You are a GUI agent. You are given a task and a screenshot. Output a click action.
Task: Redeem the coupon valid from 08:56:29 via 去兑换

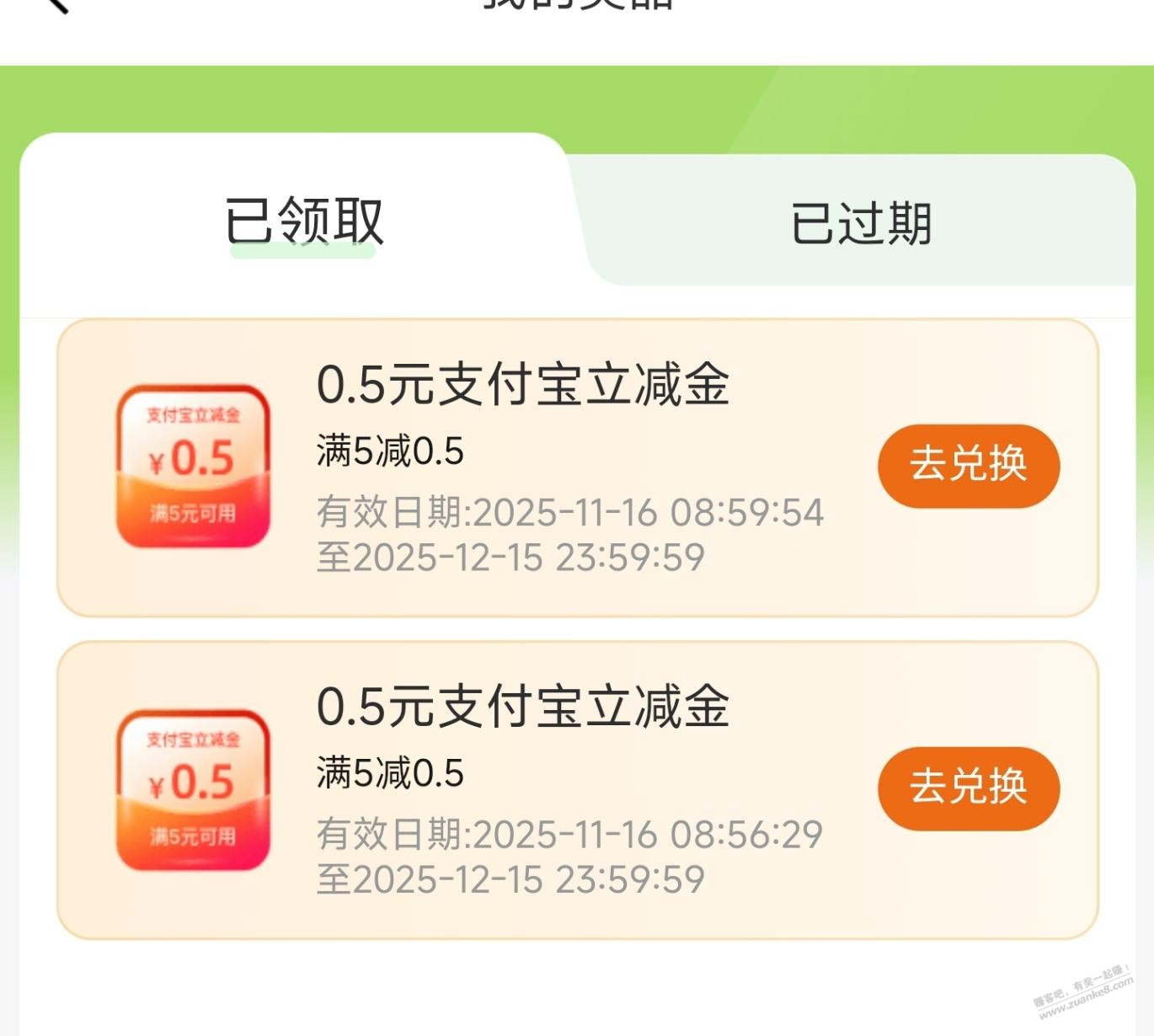pyautogui.click(x=968, y=788)
